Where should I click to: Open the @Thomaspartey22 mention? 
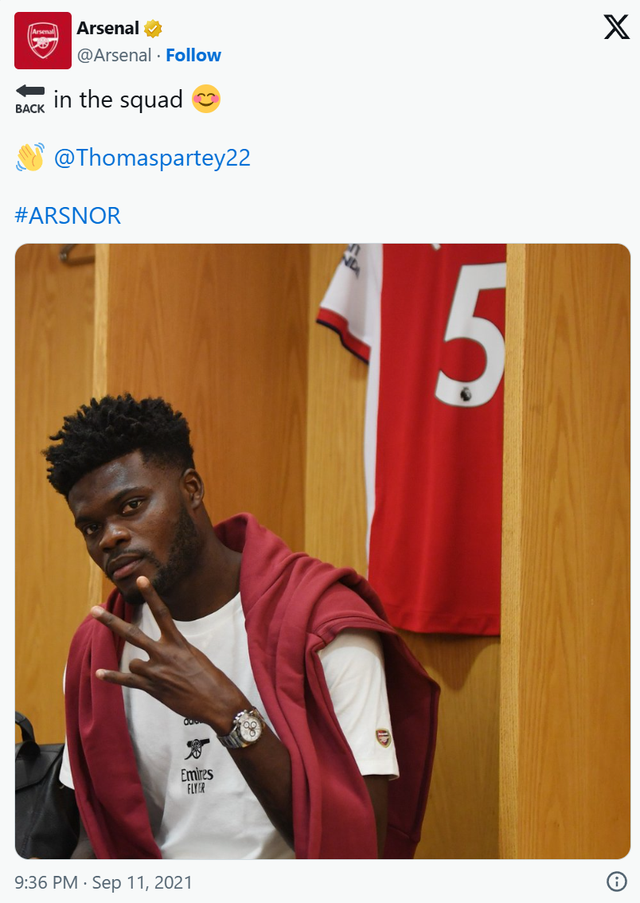pyautogui.click(x=151, y=158)
